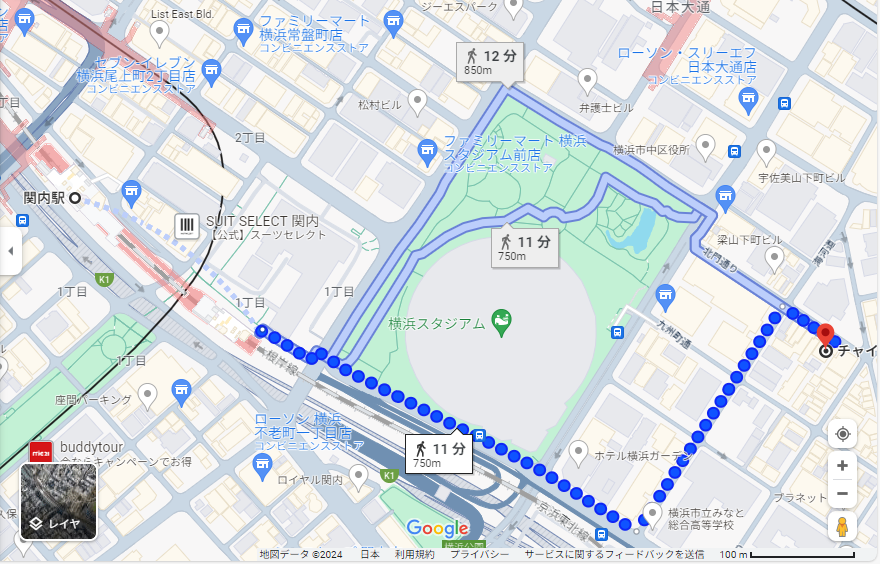This screenshot has height=564, width=880.
Task: Open the map feedback link in footer
Action: pyautogui.click(x=614, y=554)
